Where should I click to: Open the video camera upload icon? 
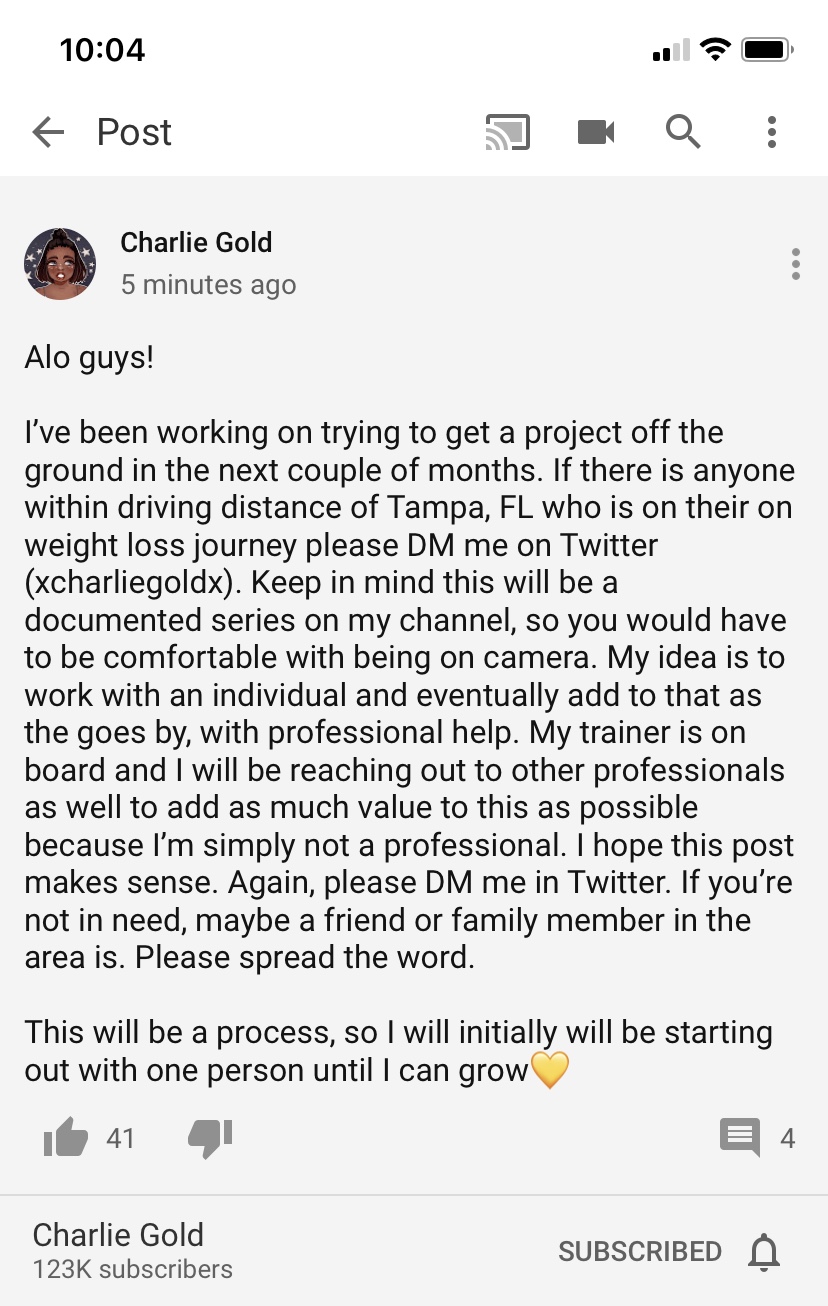click(x=596, y=132)
